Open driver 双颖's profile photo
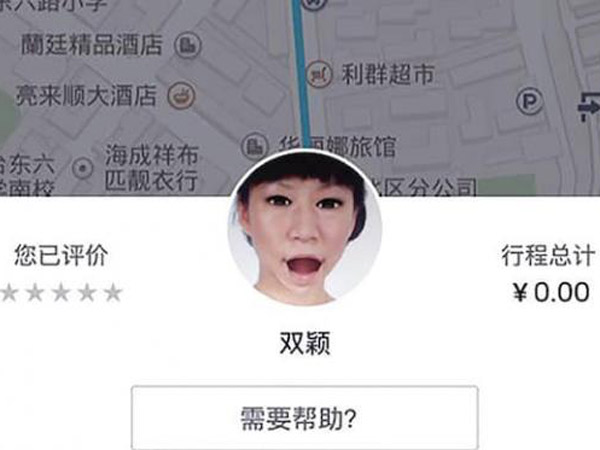 (305, 225)
